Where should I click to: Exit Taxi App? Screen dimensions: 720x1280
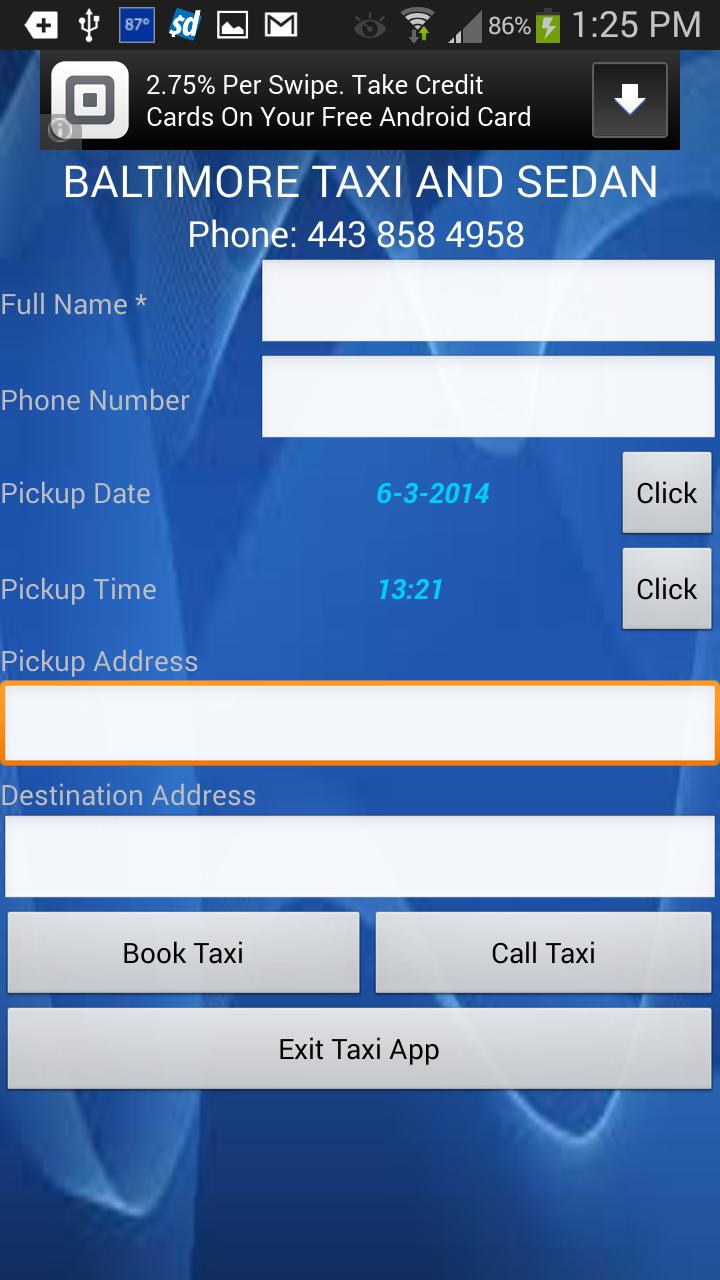[359, 1049]
